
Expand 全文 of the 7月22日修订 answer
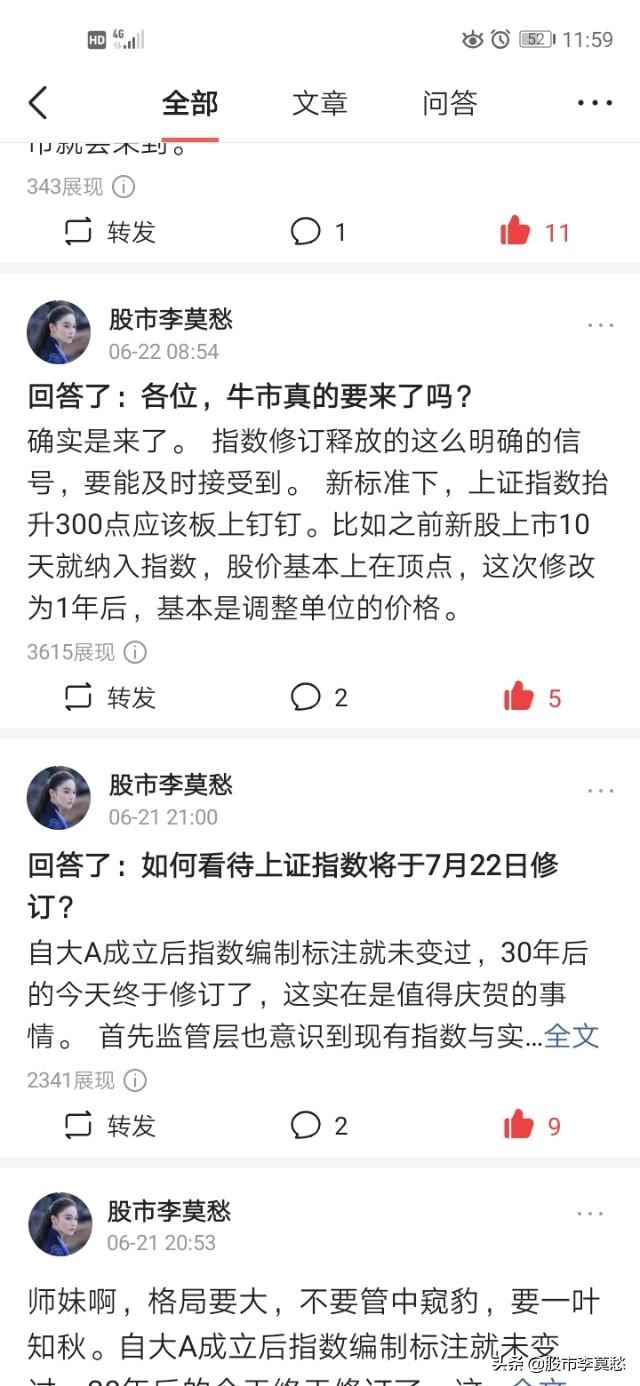point(571,1035)
